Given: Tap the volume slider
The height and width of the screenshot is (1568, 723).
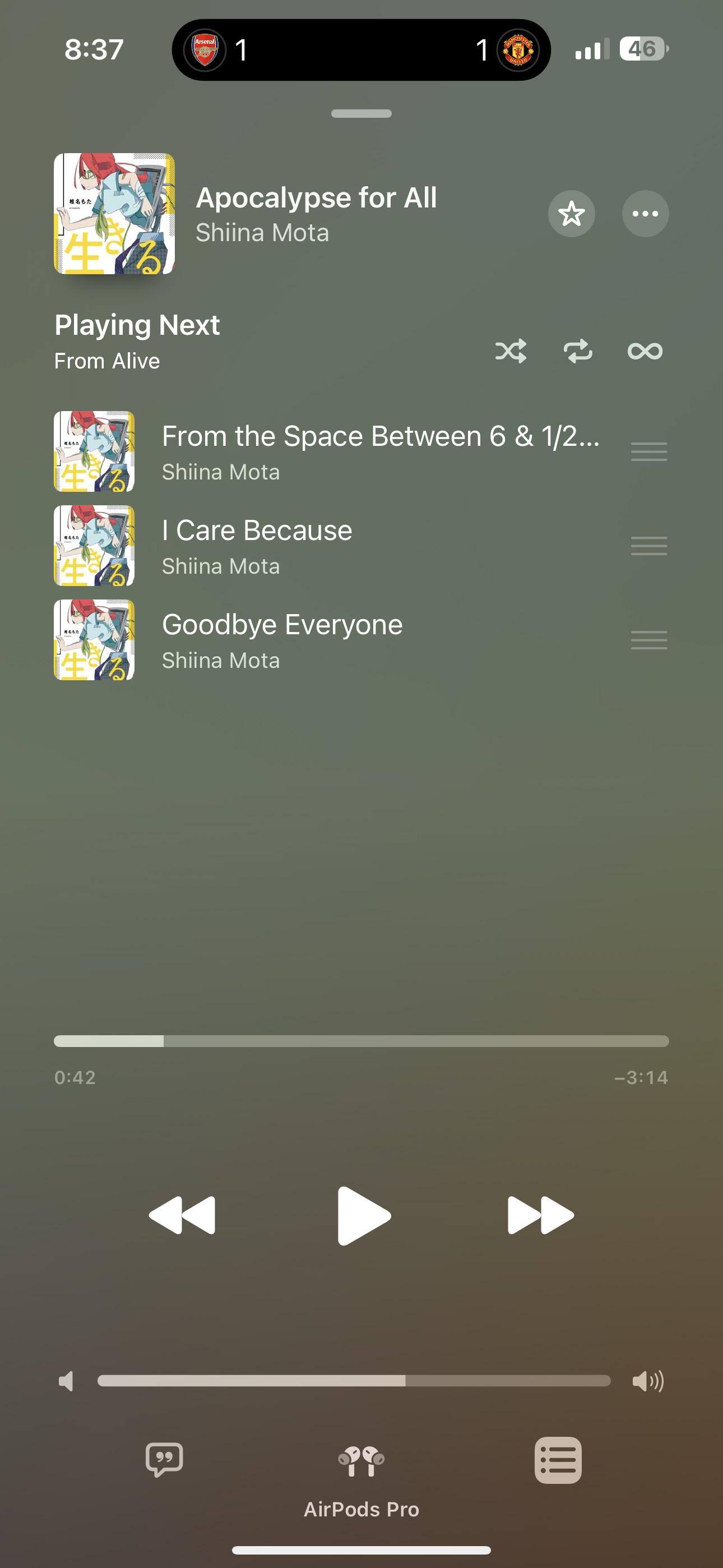Looking at the screenshot, I should pyautogui.click(x=354, y=1381).
